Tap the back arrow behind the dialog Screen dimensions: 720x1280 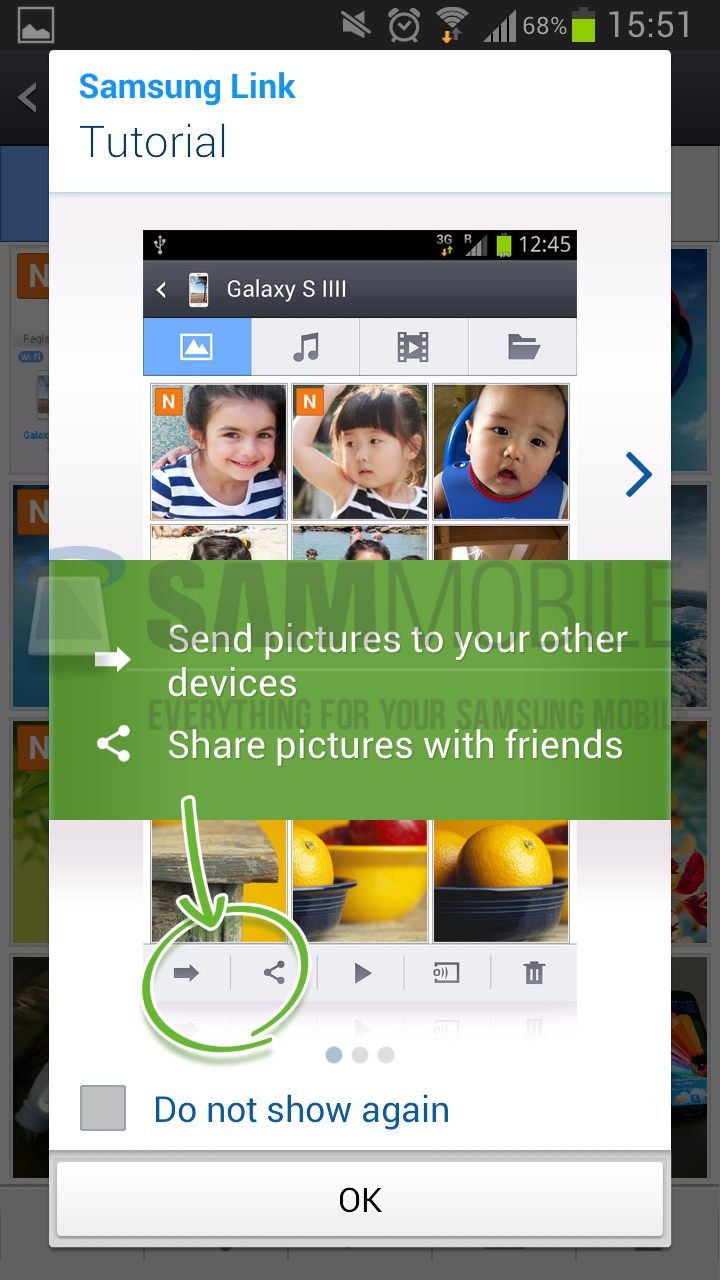coord(27,97)
